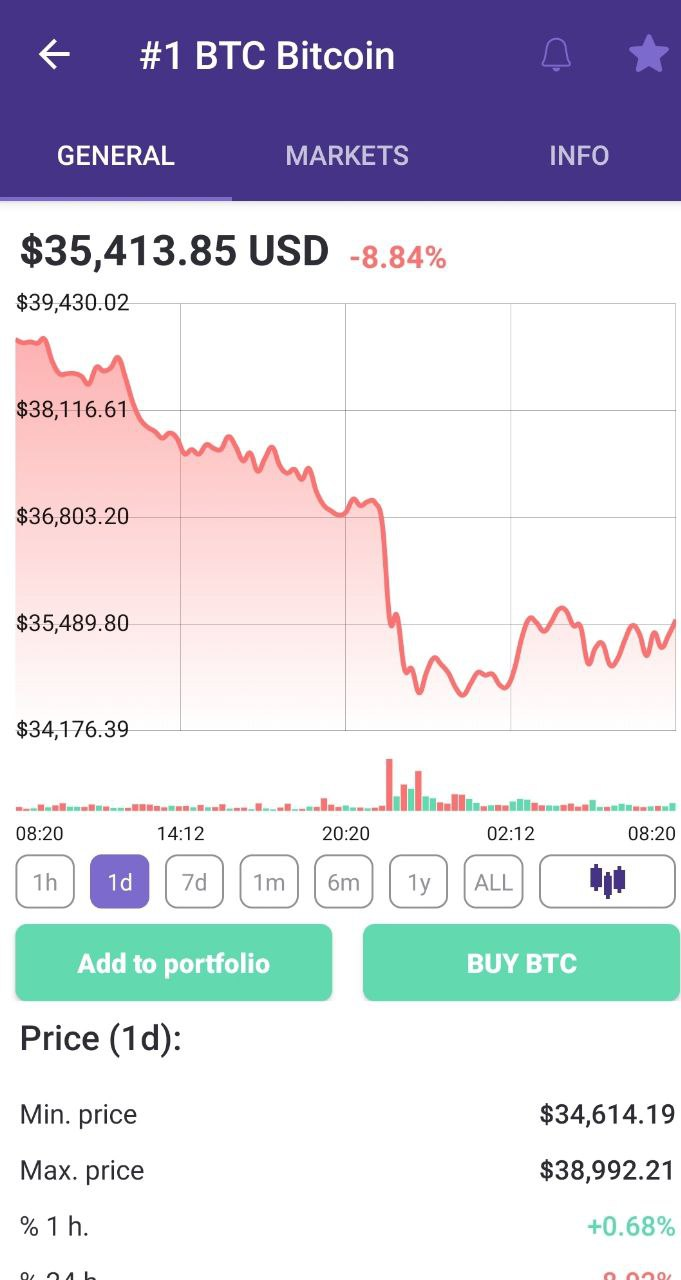The height and width of the screenshot is (1280, 681).
Task: Display the ALL time chart
Action: tap(493, 882)
